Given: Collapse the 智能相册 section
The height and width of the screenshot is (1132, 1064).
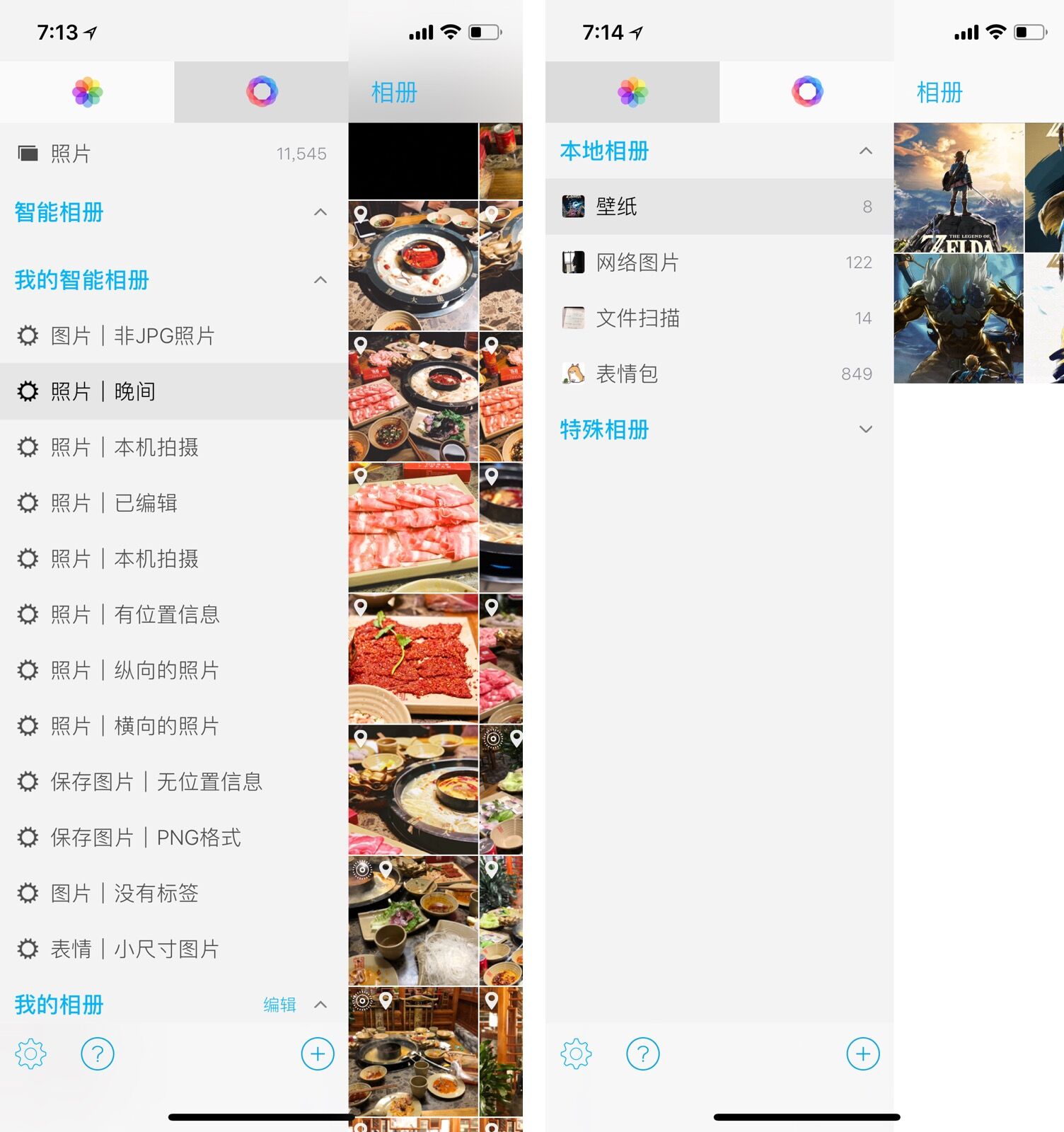Looking at the screenshot, I should pos(320,212).
